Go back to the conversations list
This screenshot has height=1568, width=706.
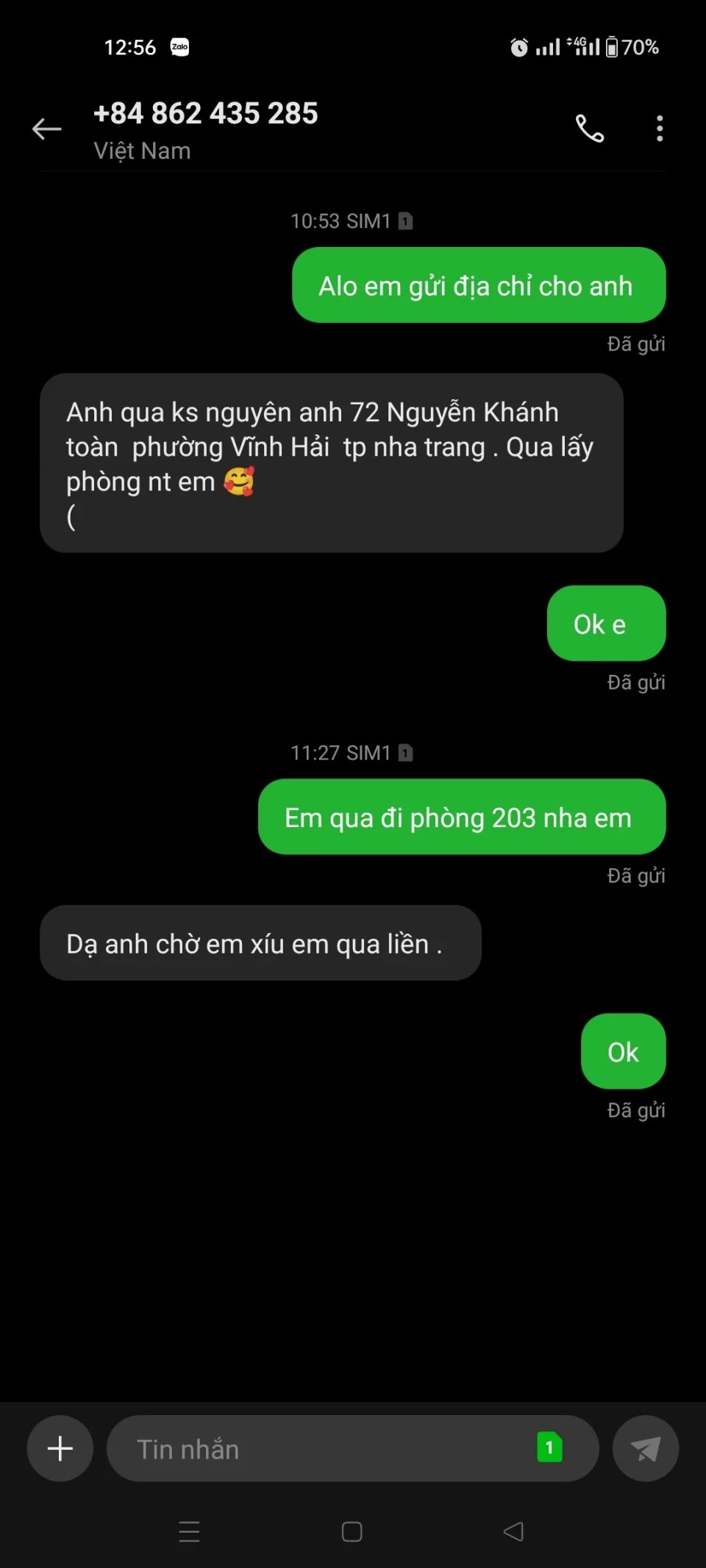pos(47,129)
